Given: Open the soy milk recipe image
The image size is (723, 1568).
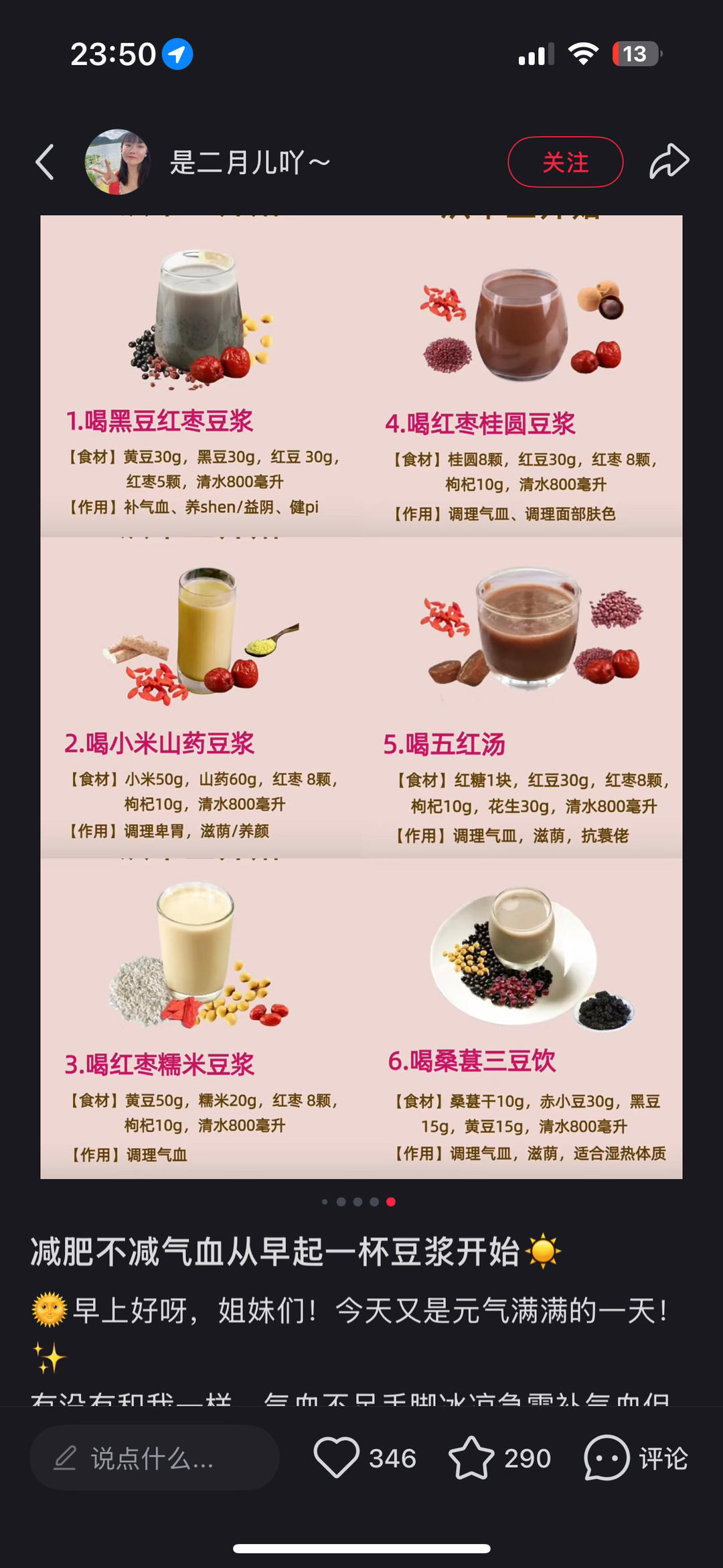Looking at the screenshot, I should click(x=361, y=697).
